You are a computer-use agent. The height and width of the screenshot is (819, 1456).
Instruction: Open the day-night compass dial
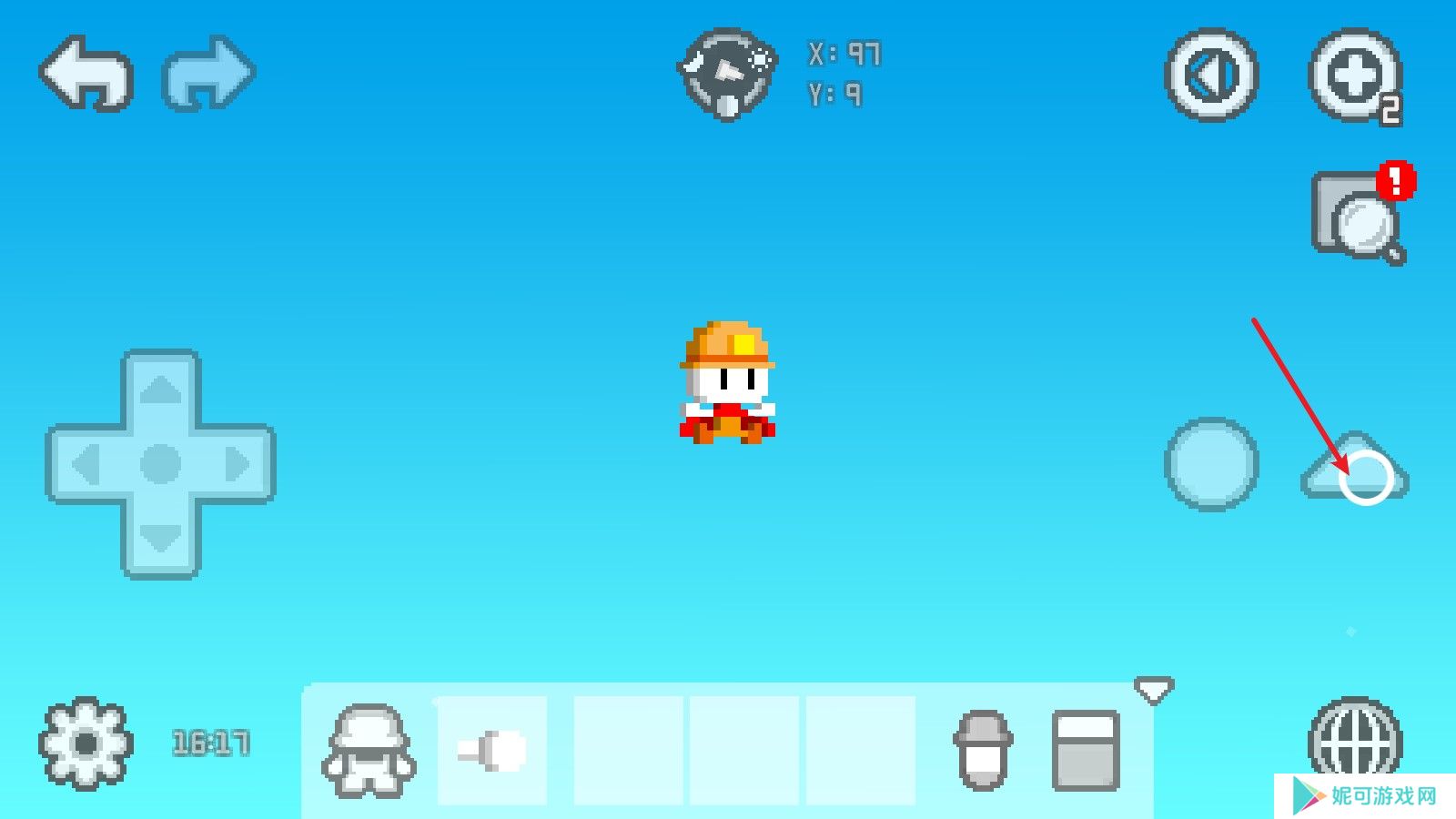[727, 75]
